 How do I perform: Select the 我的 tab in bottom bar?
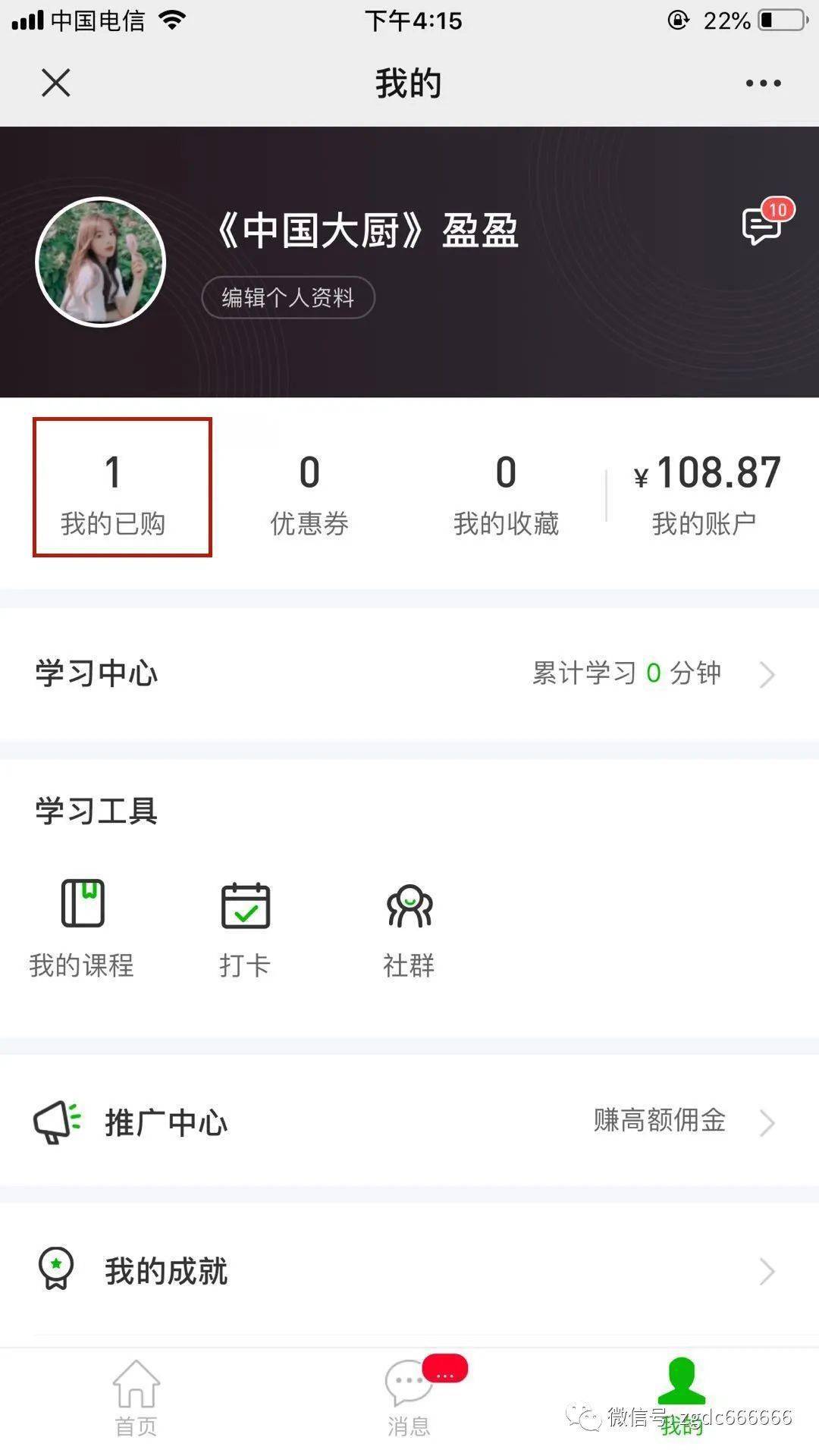point(681,1399)
